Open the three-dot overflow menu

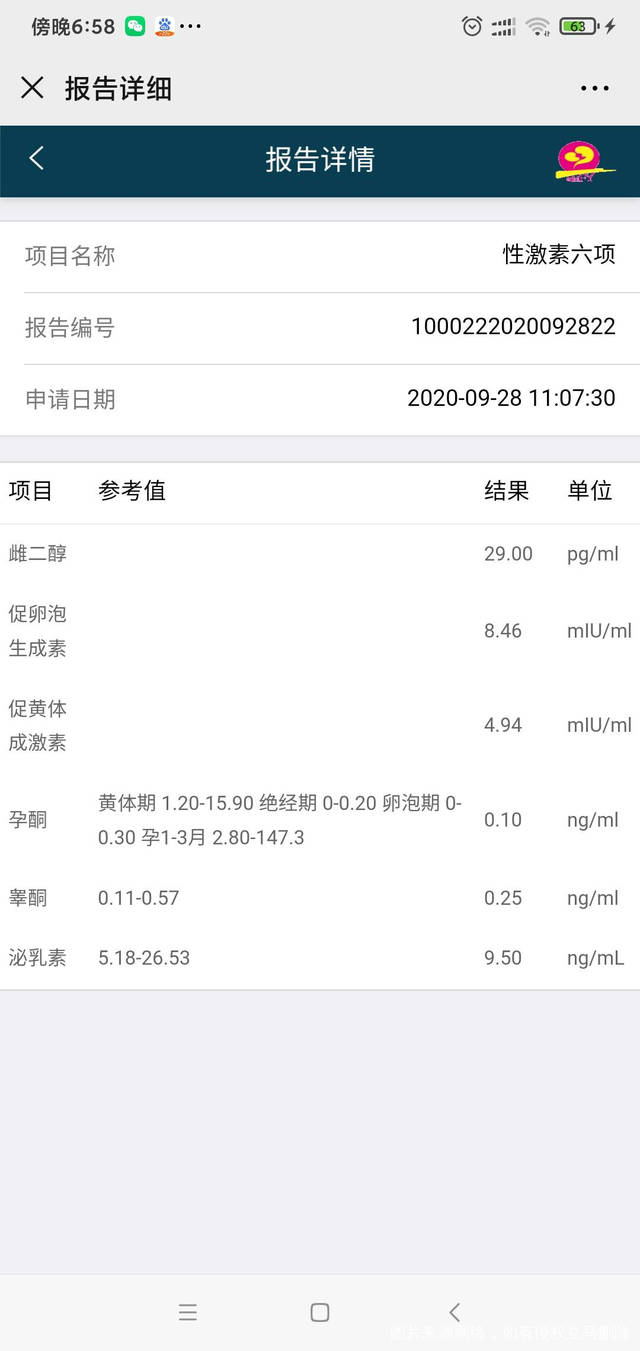(594, 88)
